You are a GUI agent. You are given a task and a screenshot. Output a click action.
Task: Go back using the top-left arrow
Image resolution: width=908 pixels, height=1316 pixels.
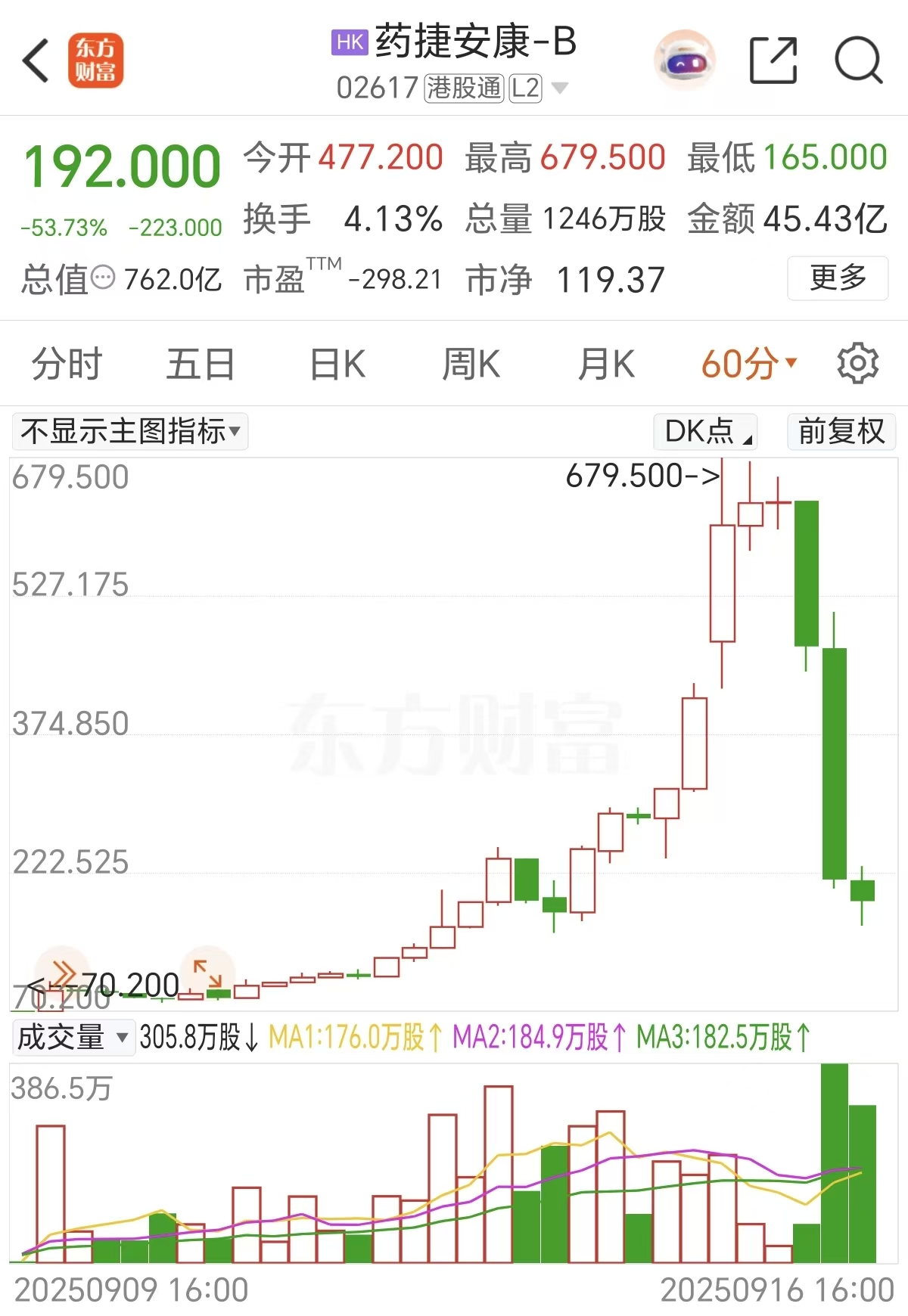[x=36, y=61]
